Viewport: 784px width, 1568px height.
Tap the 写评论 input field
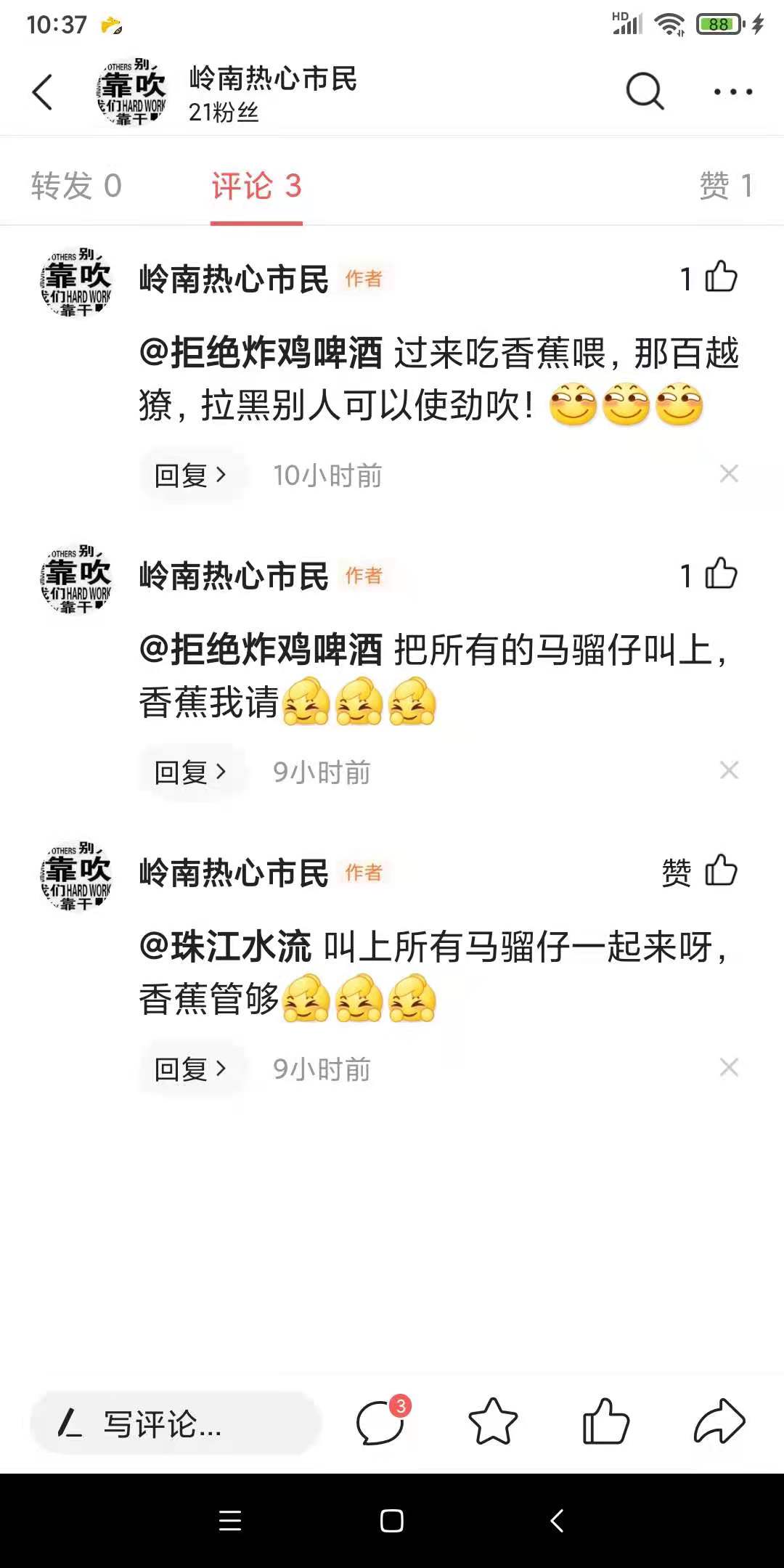(176, 1424)
